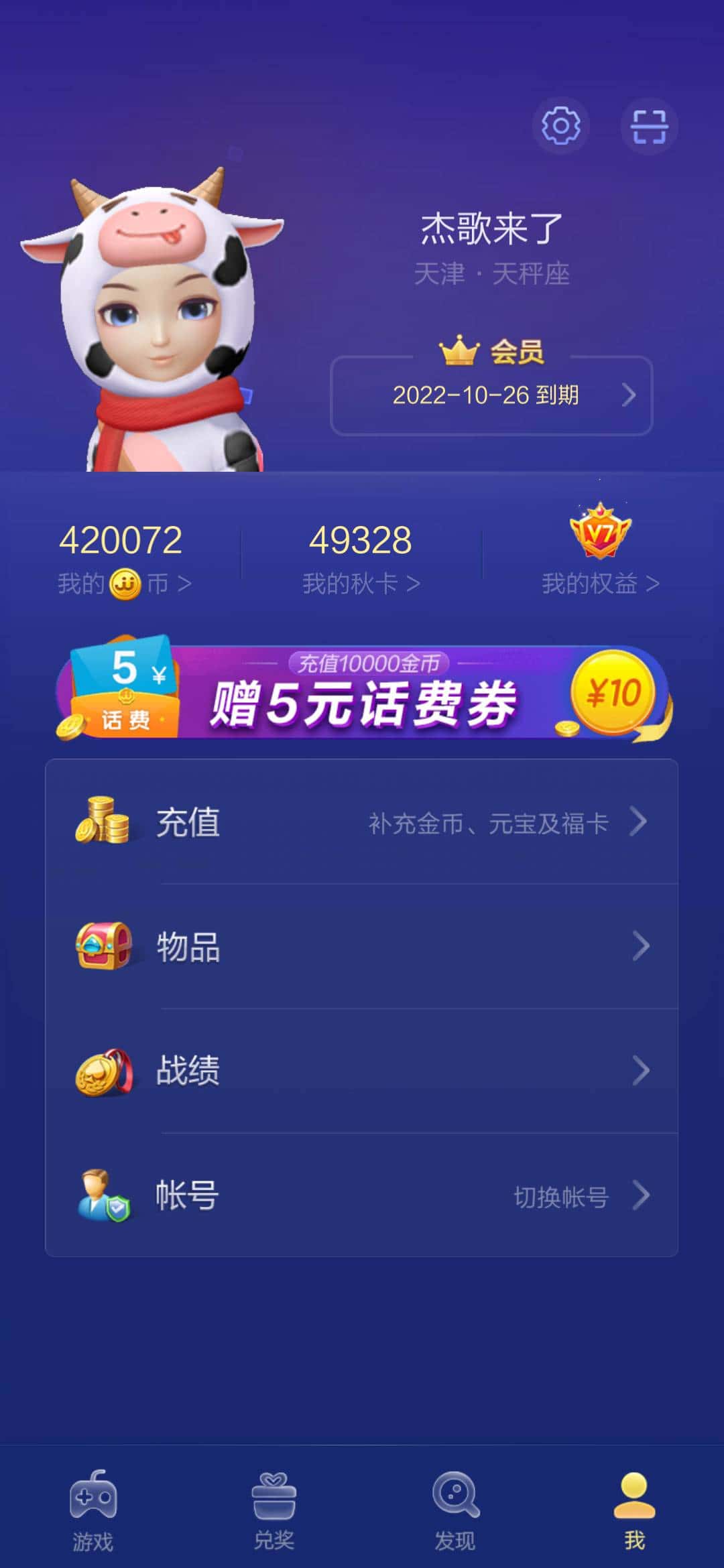Open the 我的币 balance link
This screenshot has width=724, height=1568.
[x=124, y=582]
